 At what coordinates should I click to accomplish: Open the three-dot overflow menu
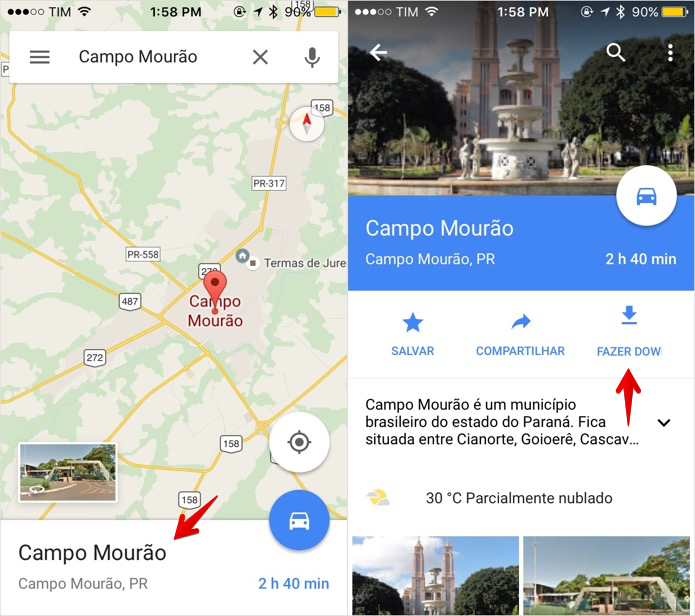click(x=670, y=52)
